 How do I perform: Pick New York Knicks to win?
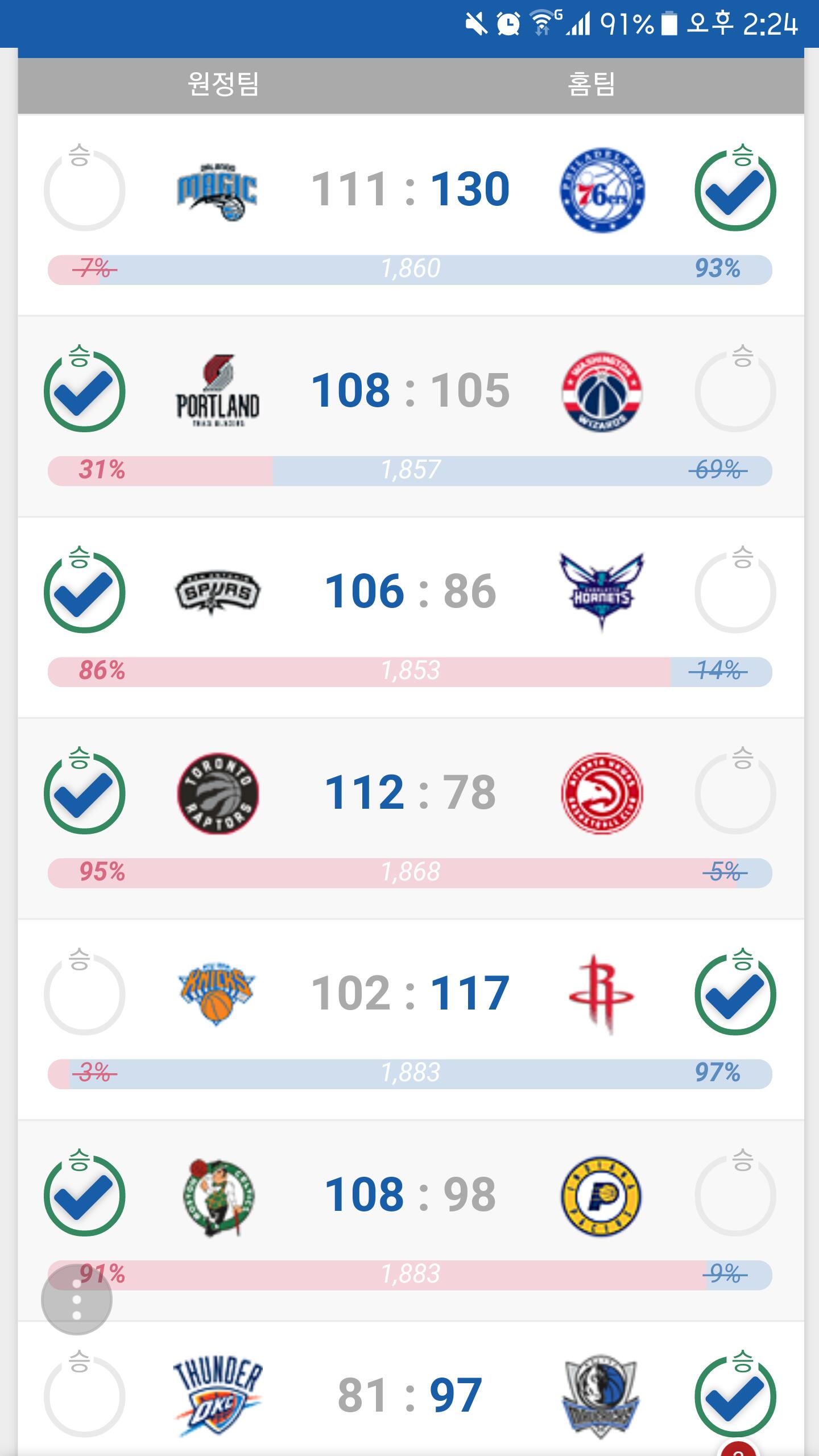pyautogui.click(x=84, y=994)
